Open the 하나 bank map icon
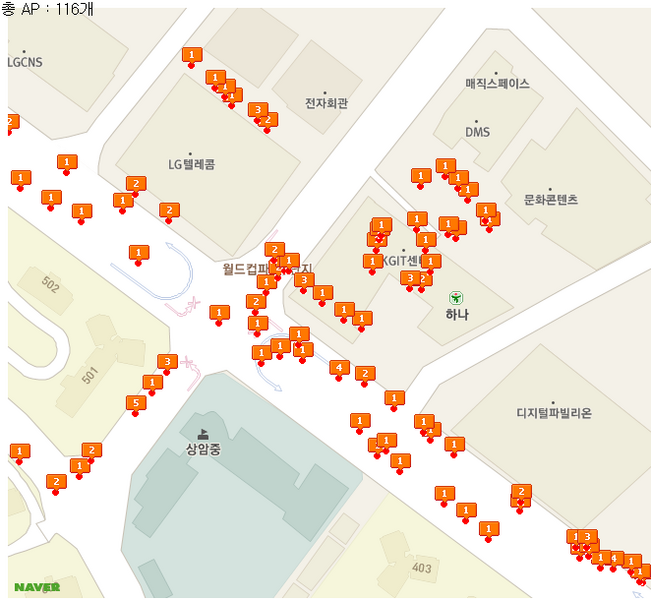Screen dimensions: 651x600 click(x=457, y=297)
